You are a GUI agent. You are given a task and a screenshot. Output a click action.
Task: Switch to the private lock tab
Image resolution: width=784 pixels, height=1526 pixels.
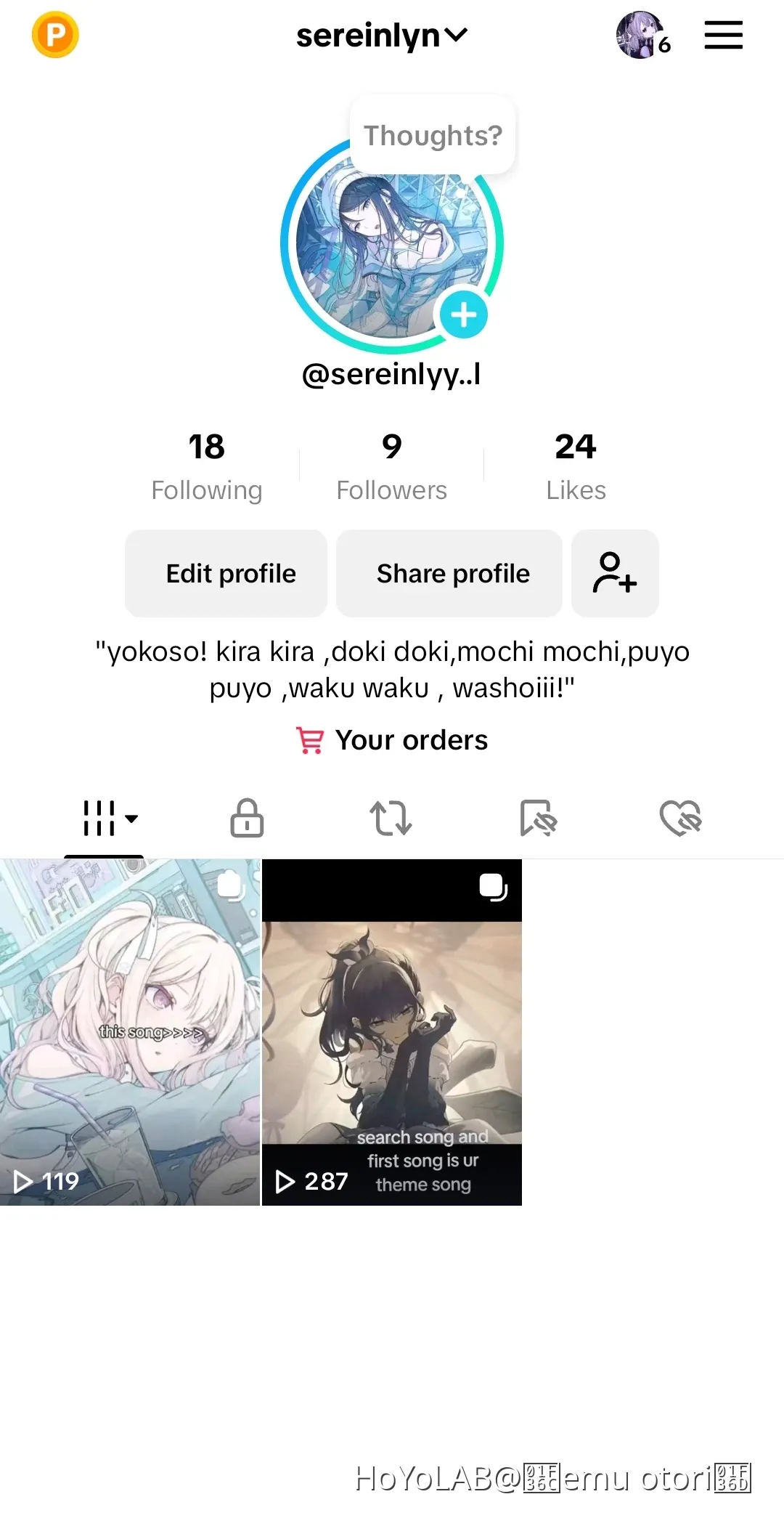[247, 819]
